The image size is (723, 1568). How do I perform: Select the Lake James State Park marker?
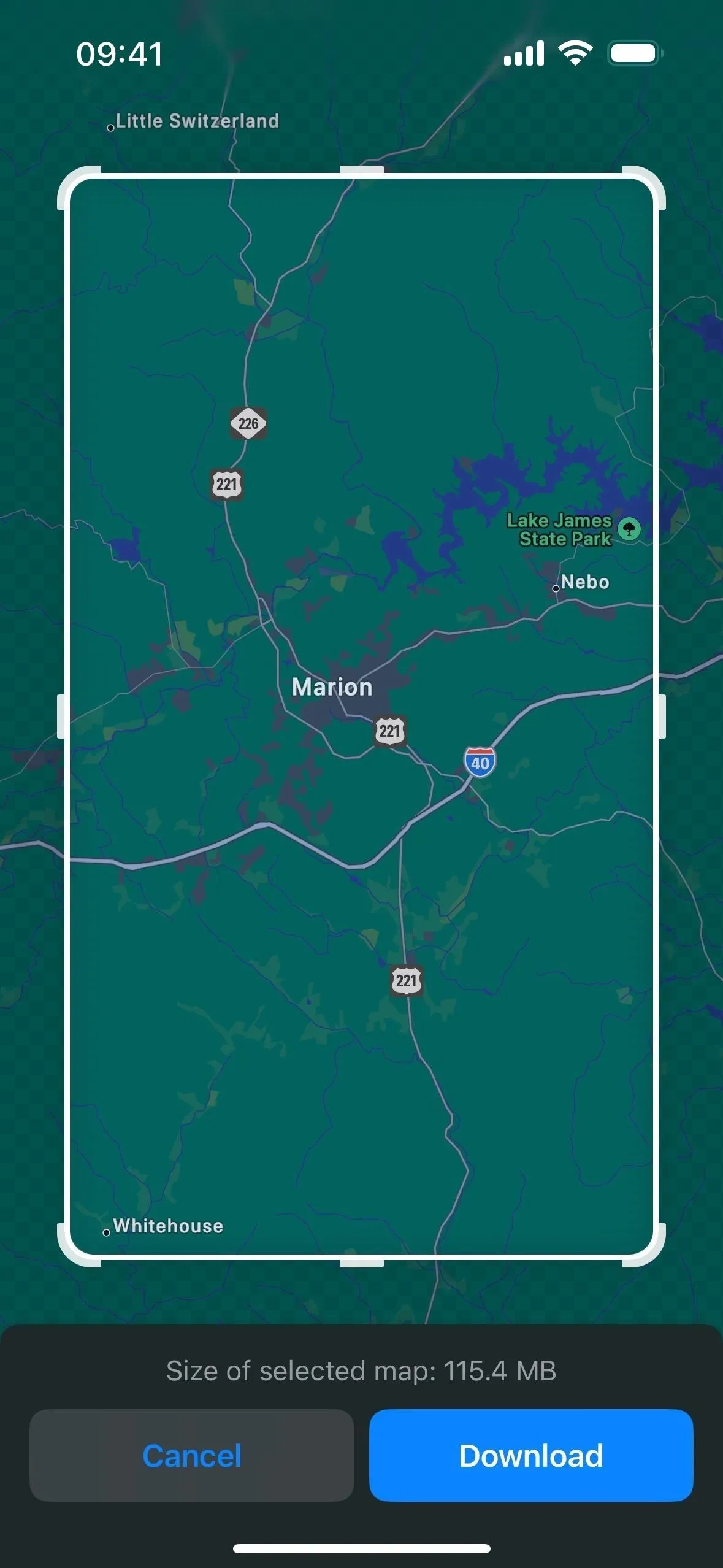click(629, 528)
